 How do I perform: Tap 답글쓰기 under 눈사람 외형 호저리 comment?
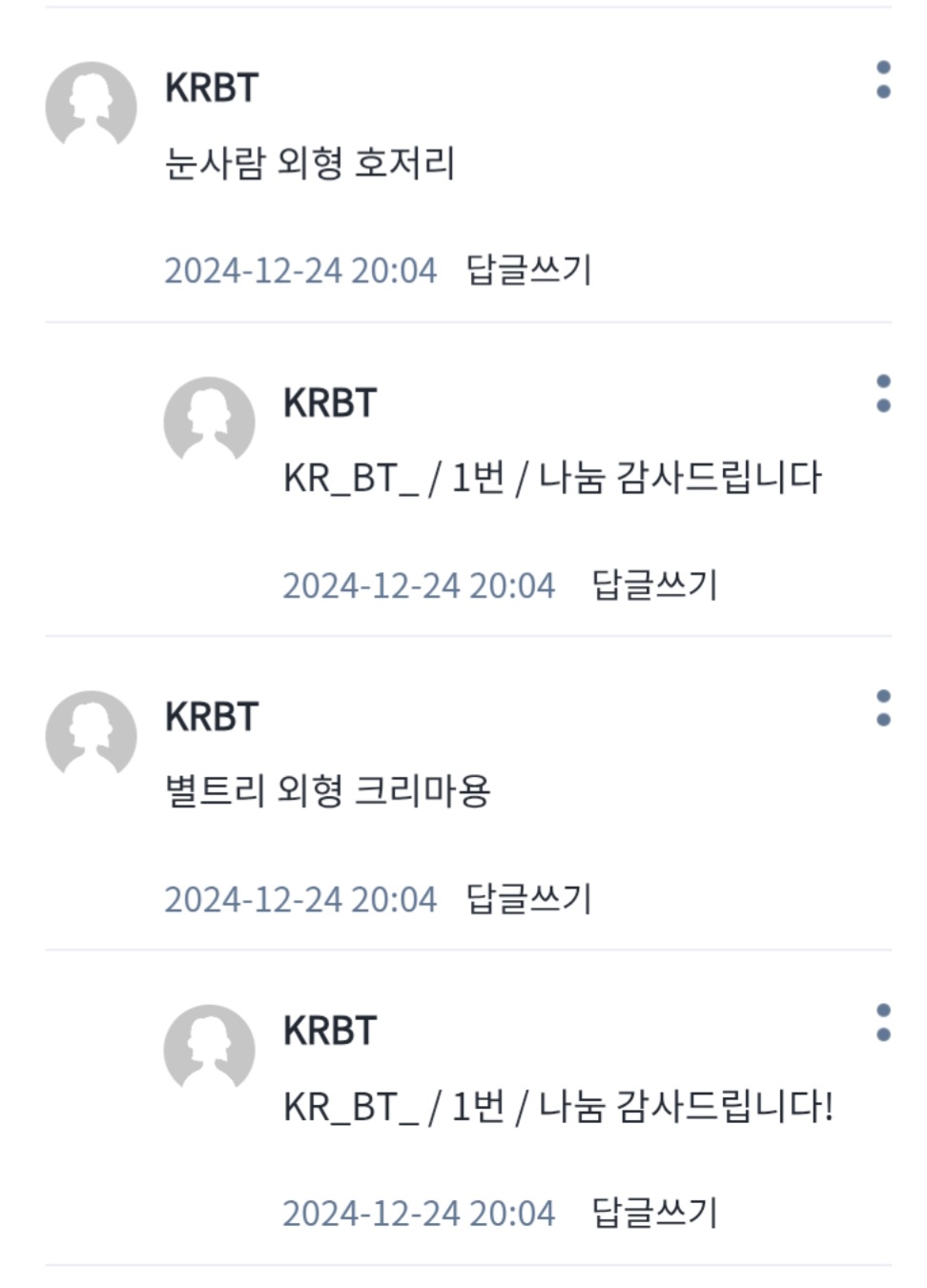click(528, 270)
